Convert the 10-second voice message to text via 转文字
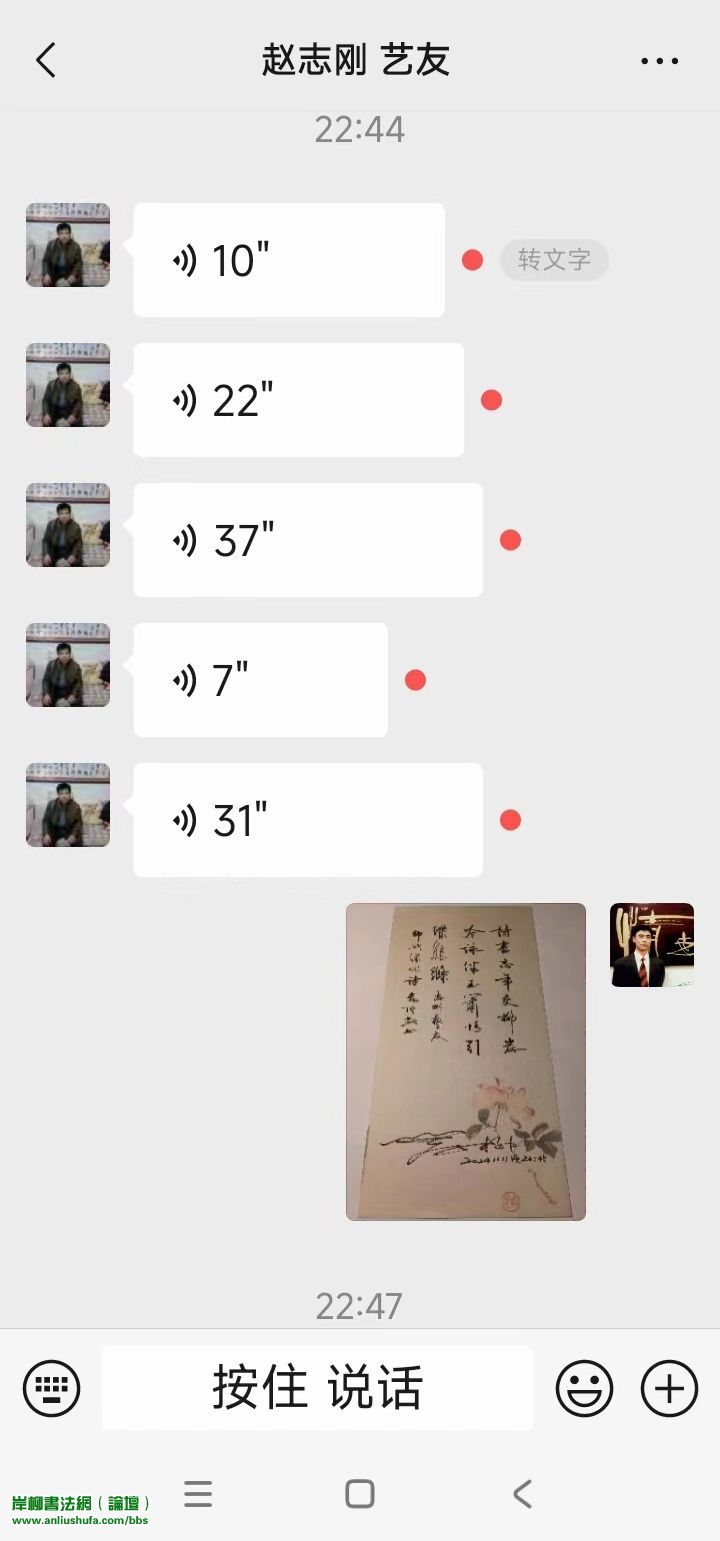 (554, 260)
